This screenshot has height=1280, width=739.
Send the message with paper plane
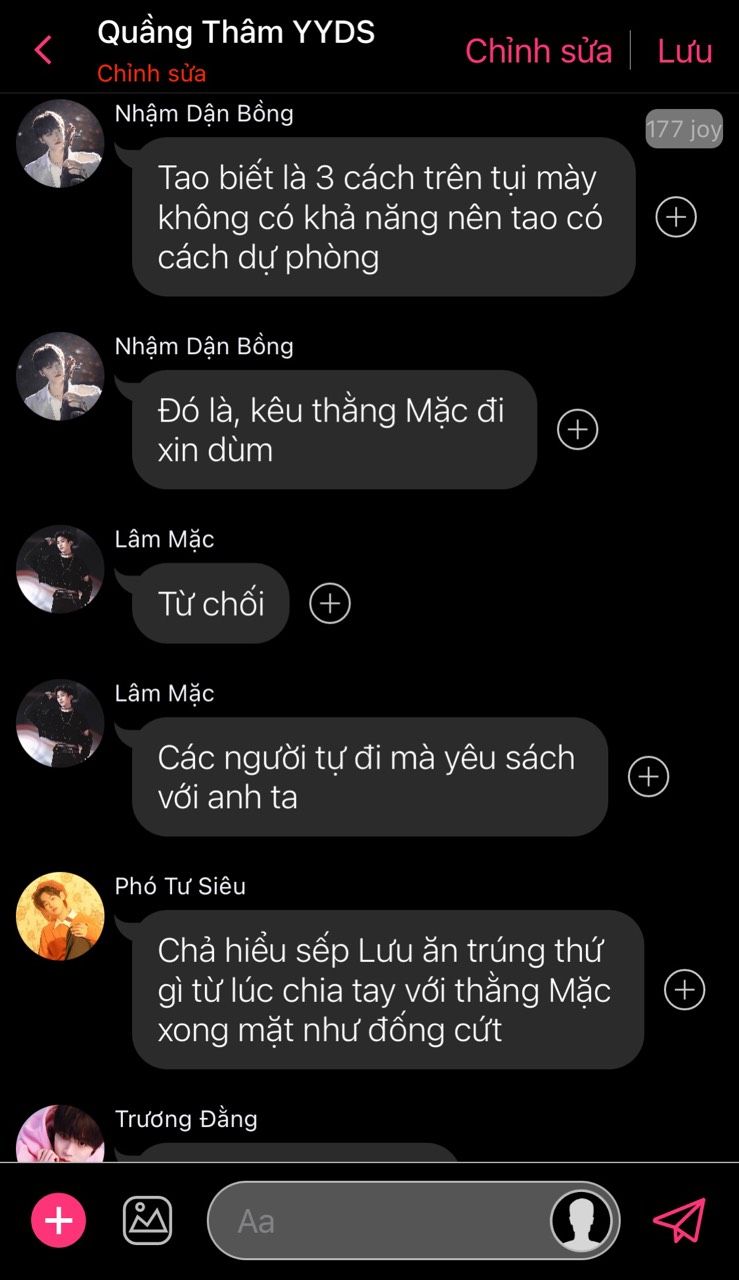tap(680, 1221)
